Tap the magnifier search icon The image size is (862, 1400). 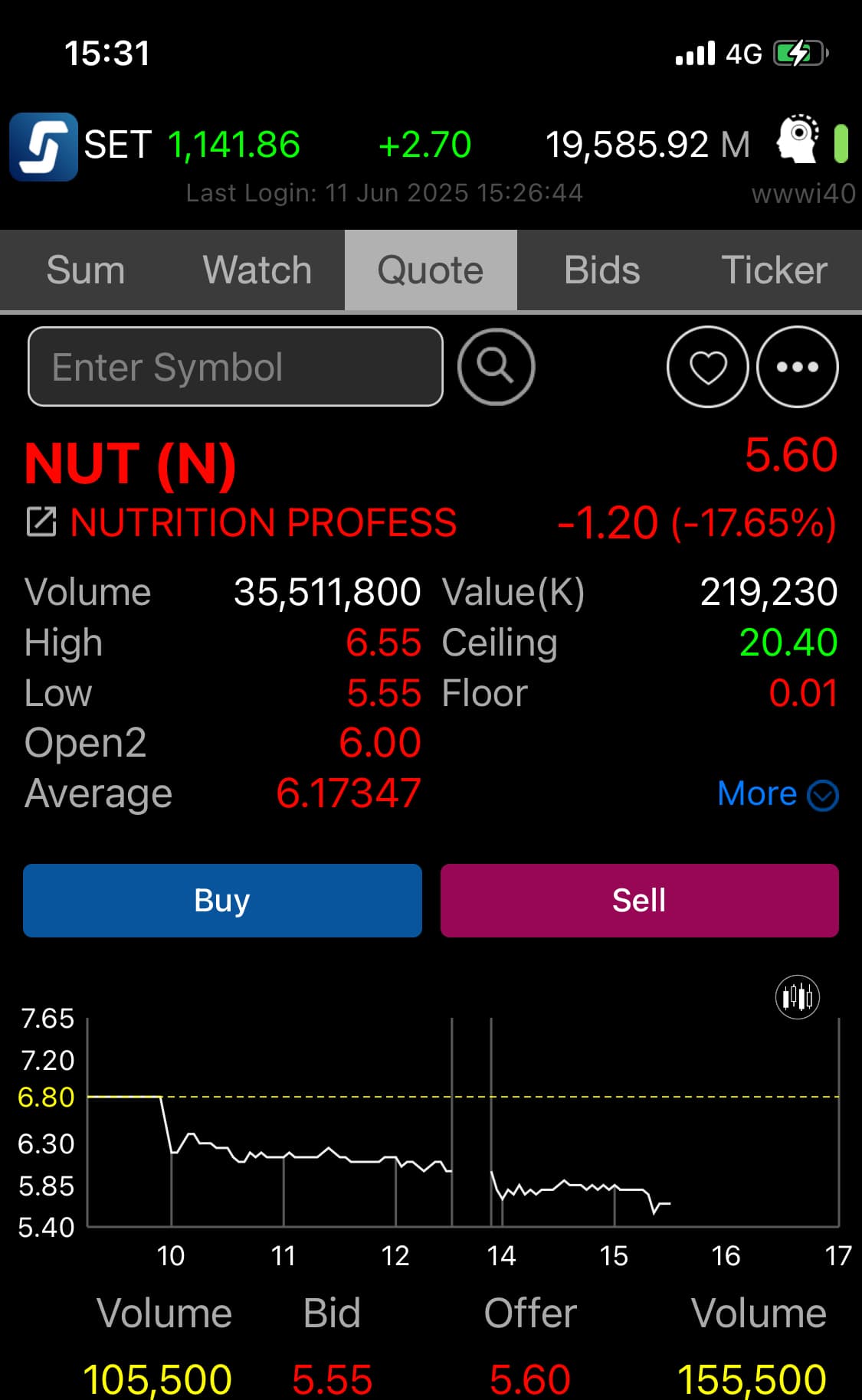(496, 367)
